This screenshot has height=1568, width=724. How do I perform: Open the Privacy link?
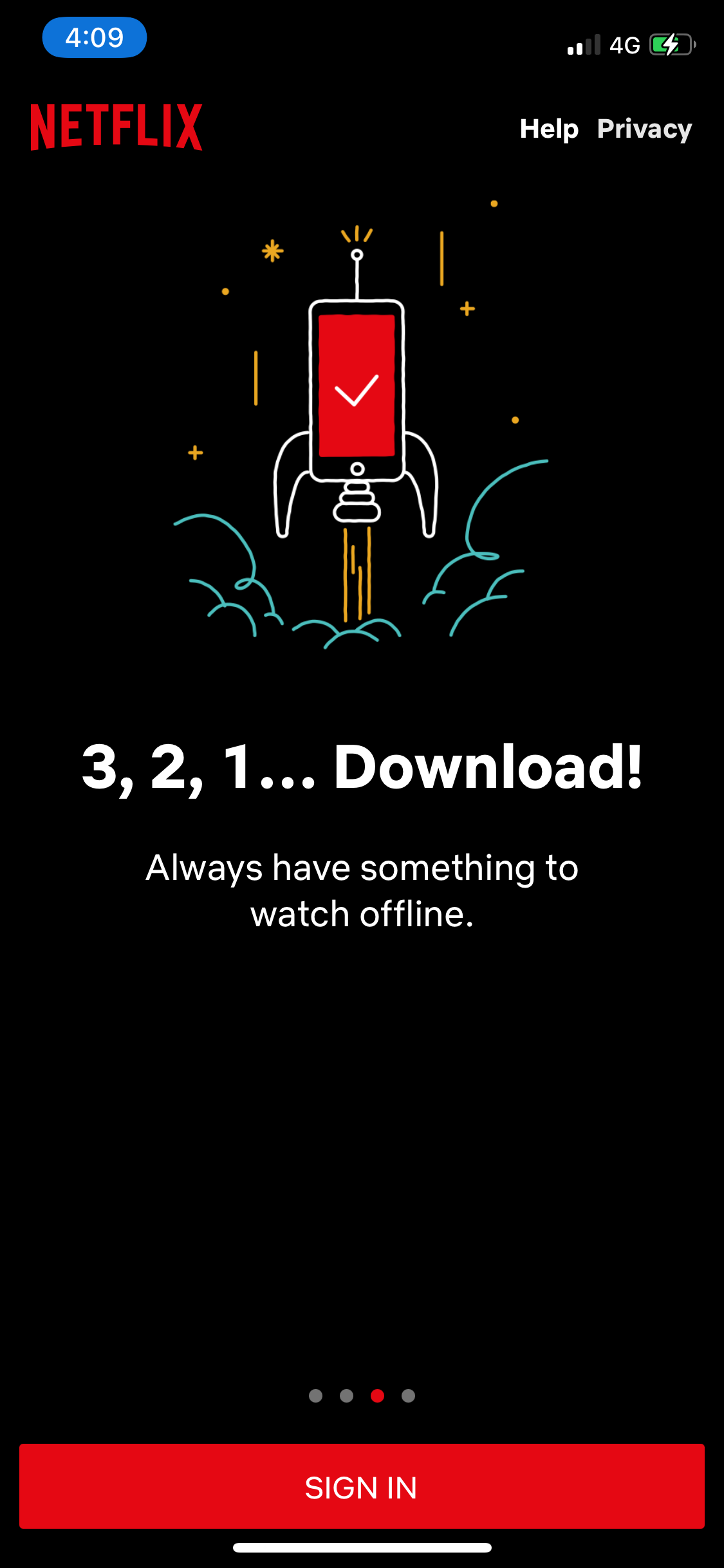coord(644,129)
